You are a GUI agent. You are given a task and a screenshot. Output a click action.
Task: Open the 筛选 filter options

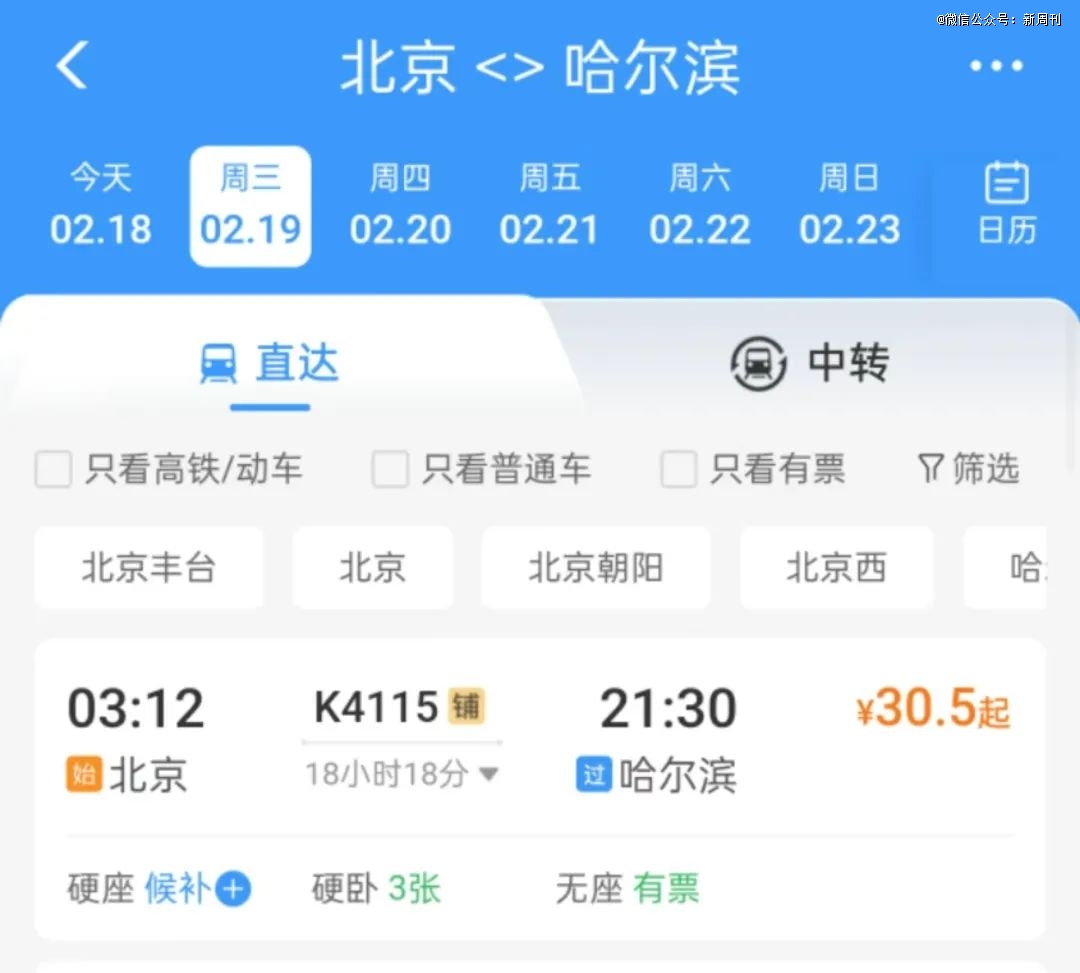click(x=968, y=468)
